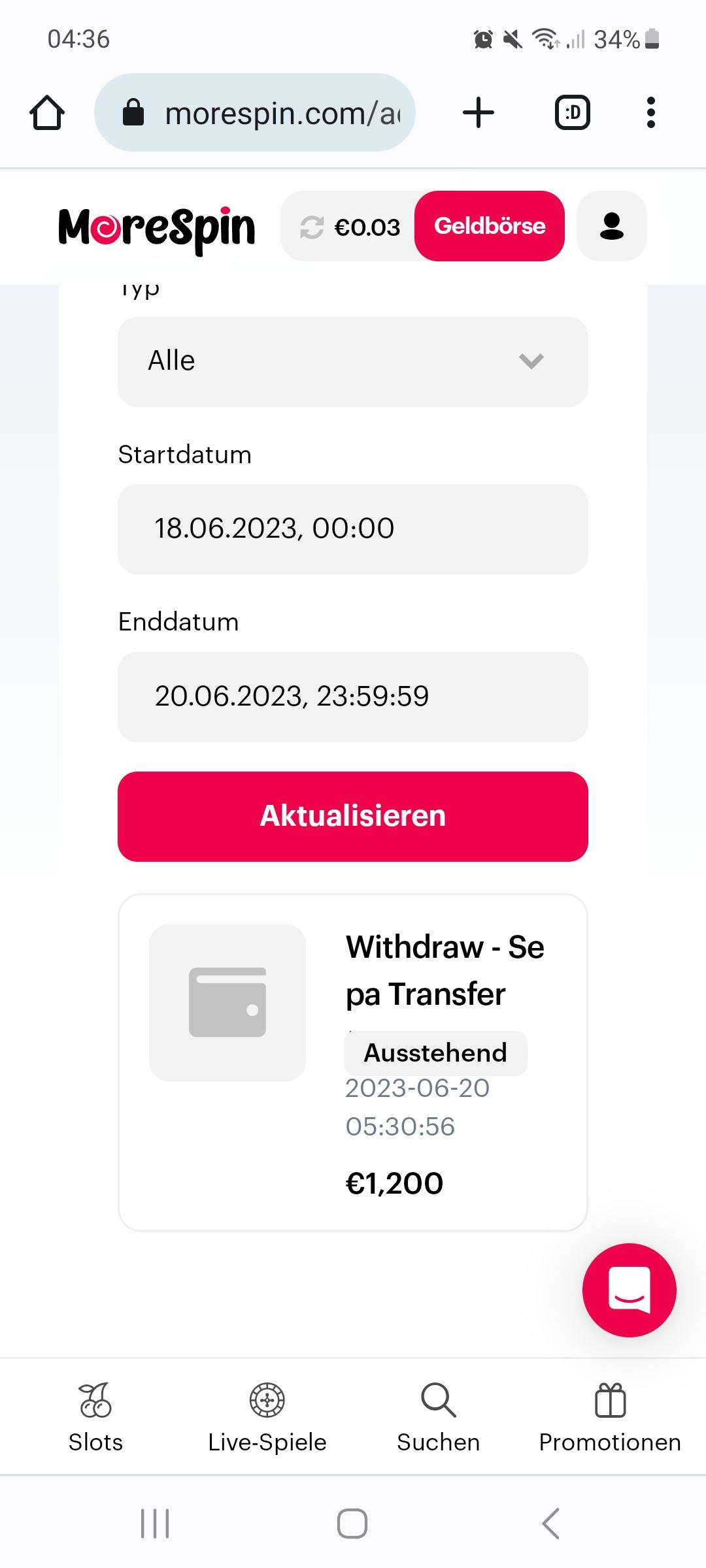Open the Withdraw Sepa Transfer transaction
This screenshot has width=706, height=1568.
pyautogui.click(x=353, y=1062)
